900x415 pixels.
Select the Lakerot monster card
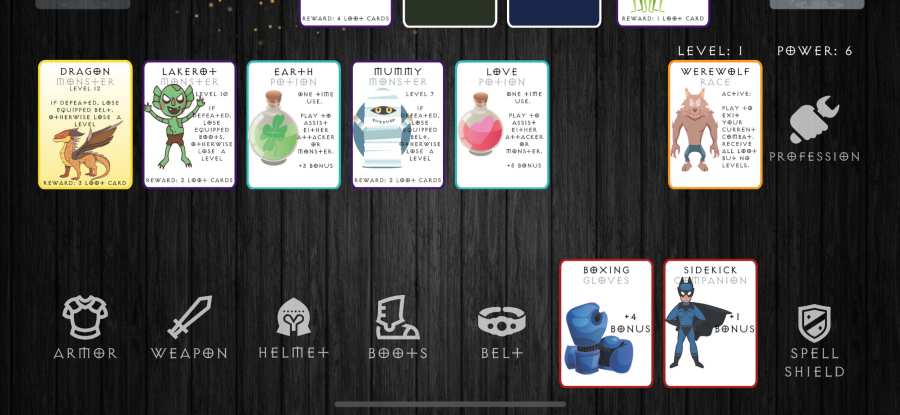189,125
